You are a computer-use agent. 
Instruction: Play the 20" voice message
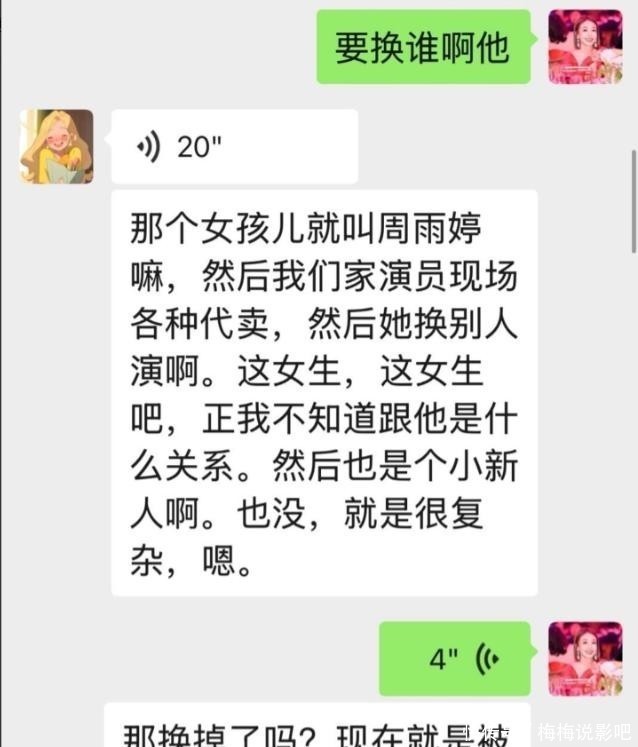(234, 147)
